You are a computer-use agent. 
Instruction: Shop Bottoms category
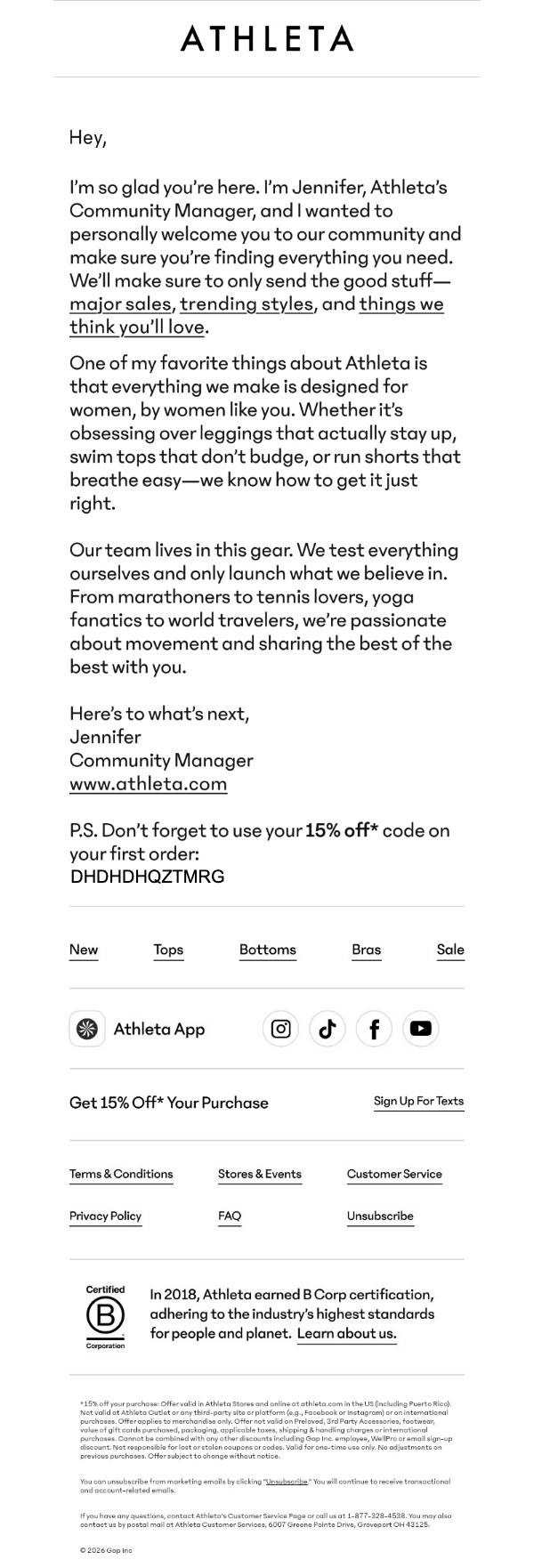tap(268, 950)
